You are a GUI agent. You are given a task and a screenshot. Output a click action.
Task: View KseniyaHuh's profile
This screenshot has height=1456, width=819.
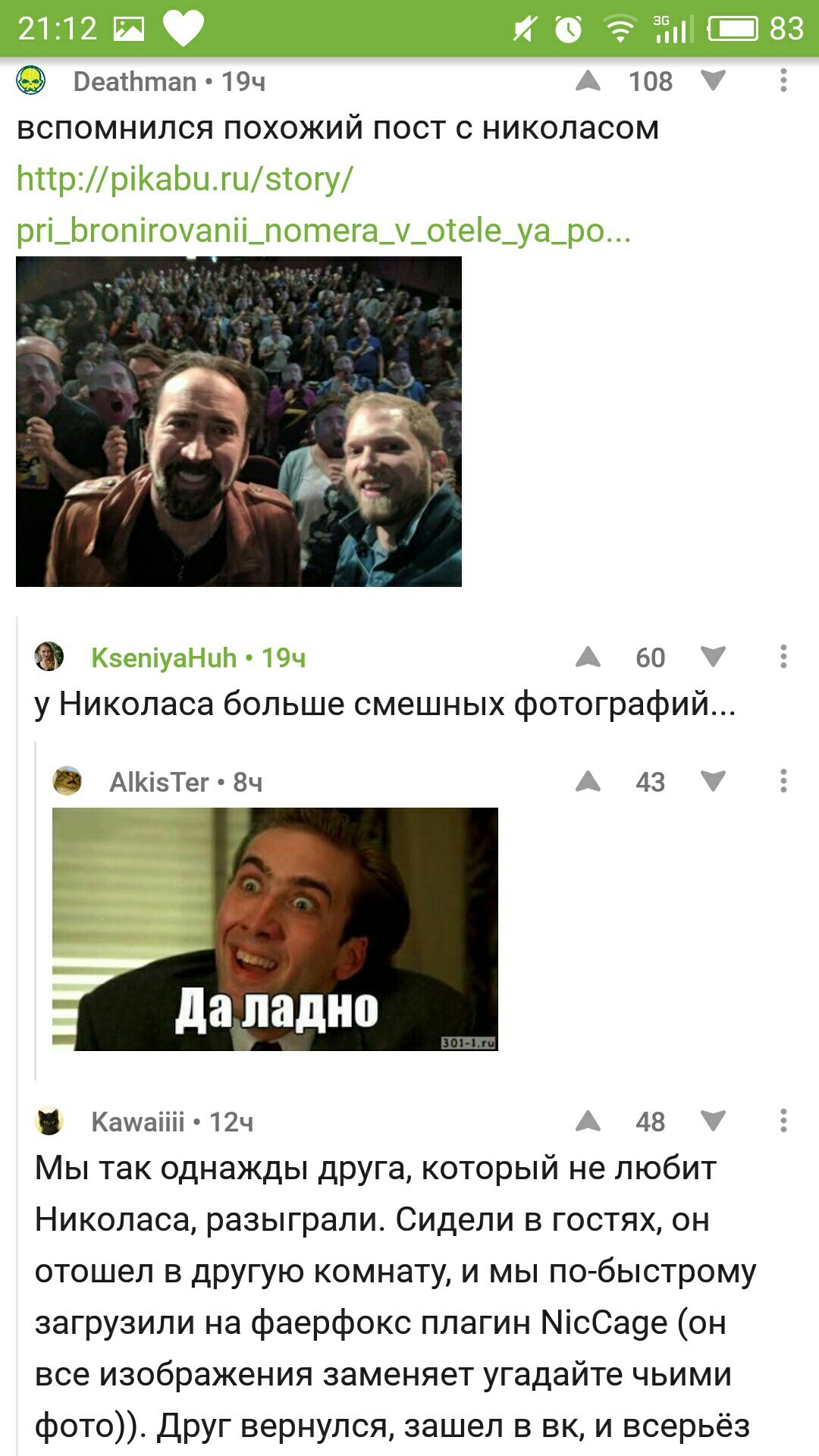(164, 657)
